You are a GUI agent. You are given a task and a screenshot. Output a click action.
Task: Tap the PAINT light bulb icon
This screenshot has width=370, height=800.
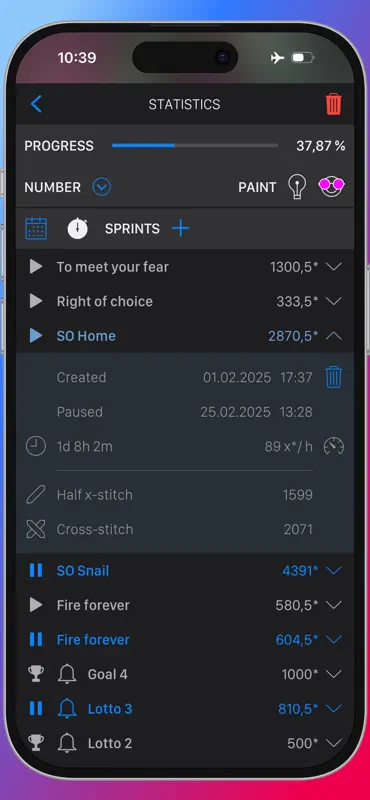(297, 187)
